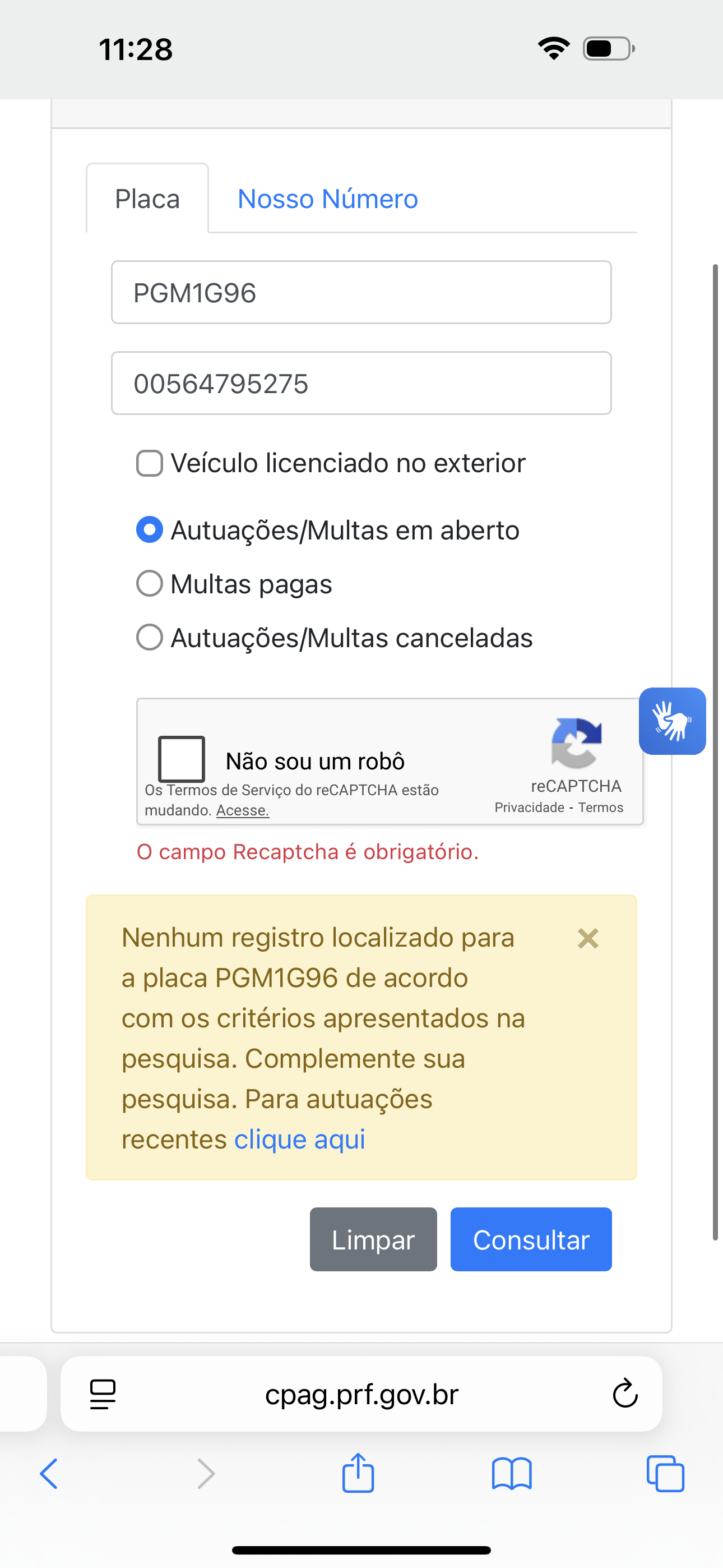Reload the cpag.prf.gov.br page
723x1568 pixels.
(x=624, y=1394)
